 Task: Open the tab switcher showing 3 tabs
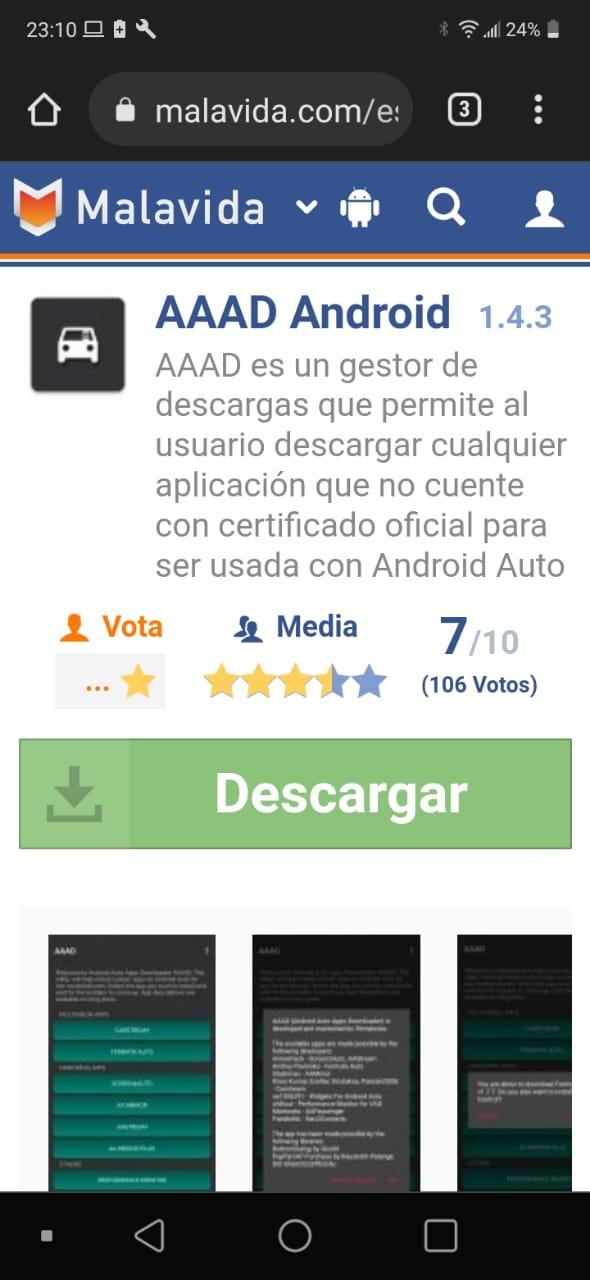coord(464,109)
